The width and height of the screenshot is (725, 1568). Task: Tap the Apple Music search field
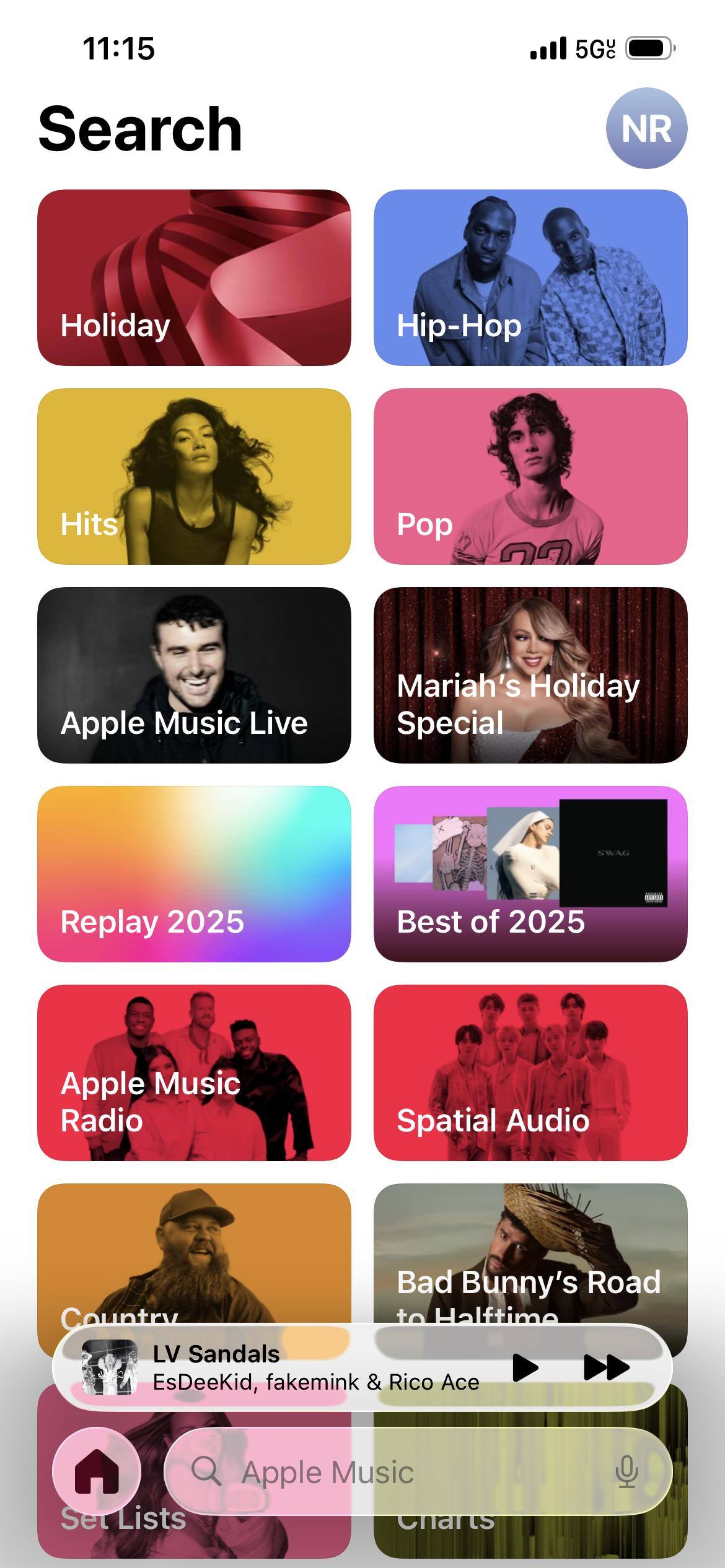tap(397, 1471)
